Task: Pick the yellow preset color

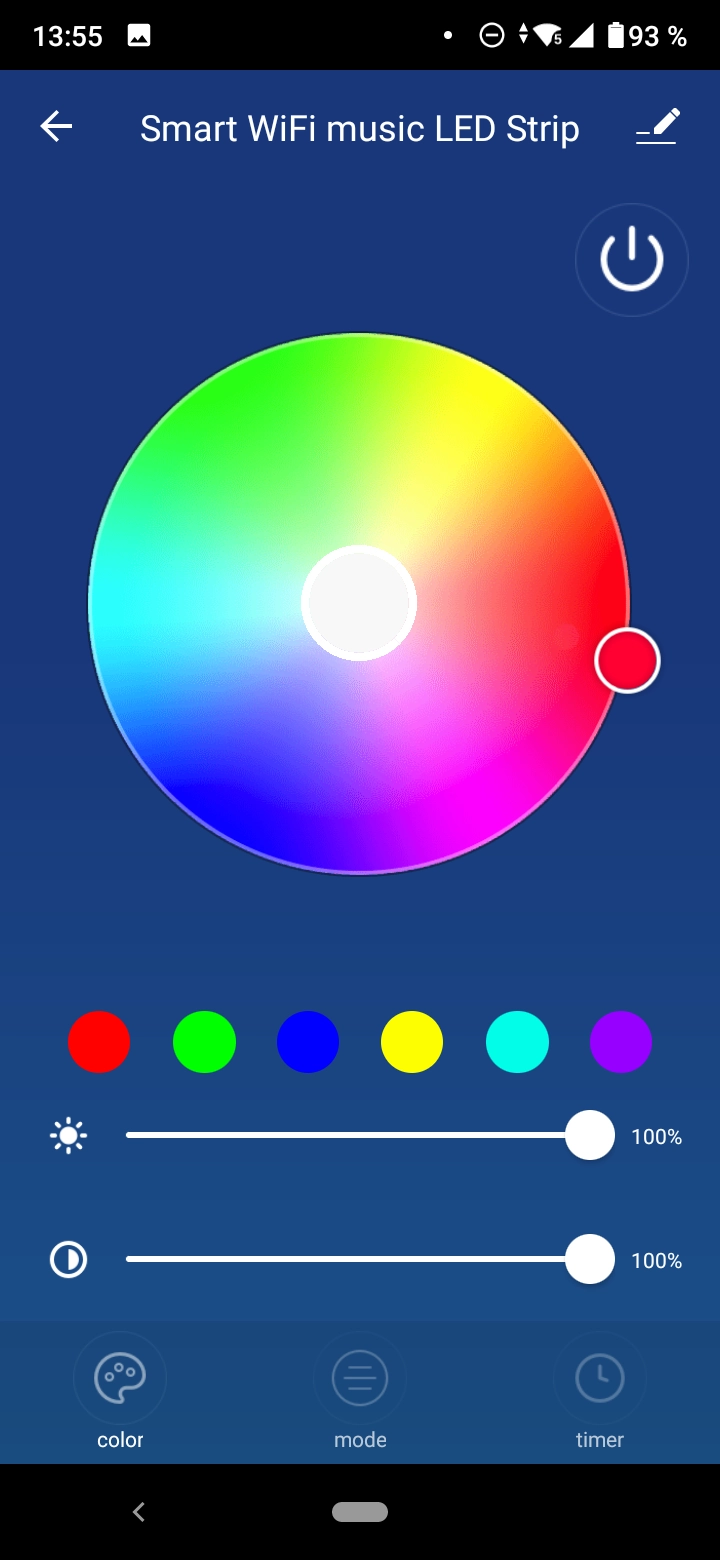Action: 412,1042
